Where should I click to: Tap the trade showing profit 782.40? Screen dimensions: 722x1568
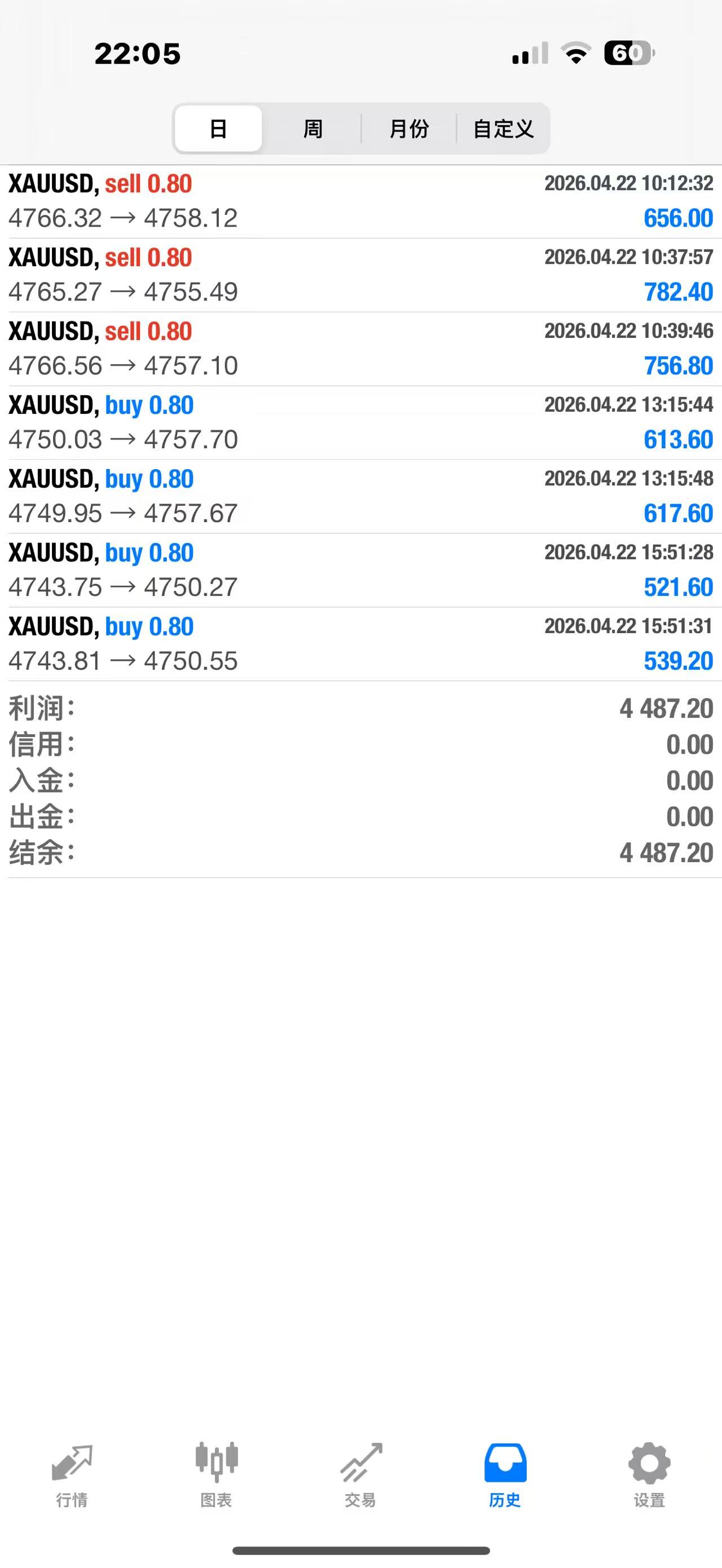[x=361, y=274]
